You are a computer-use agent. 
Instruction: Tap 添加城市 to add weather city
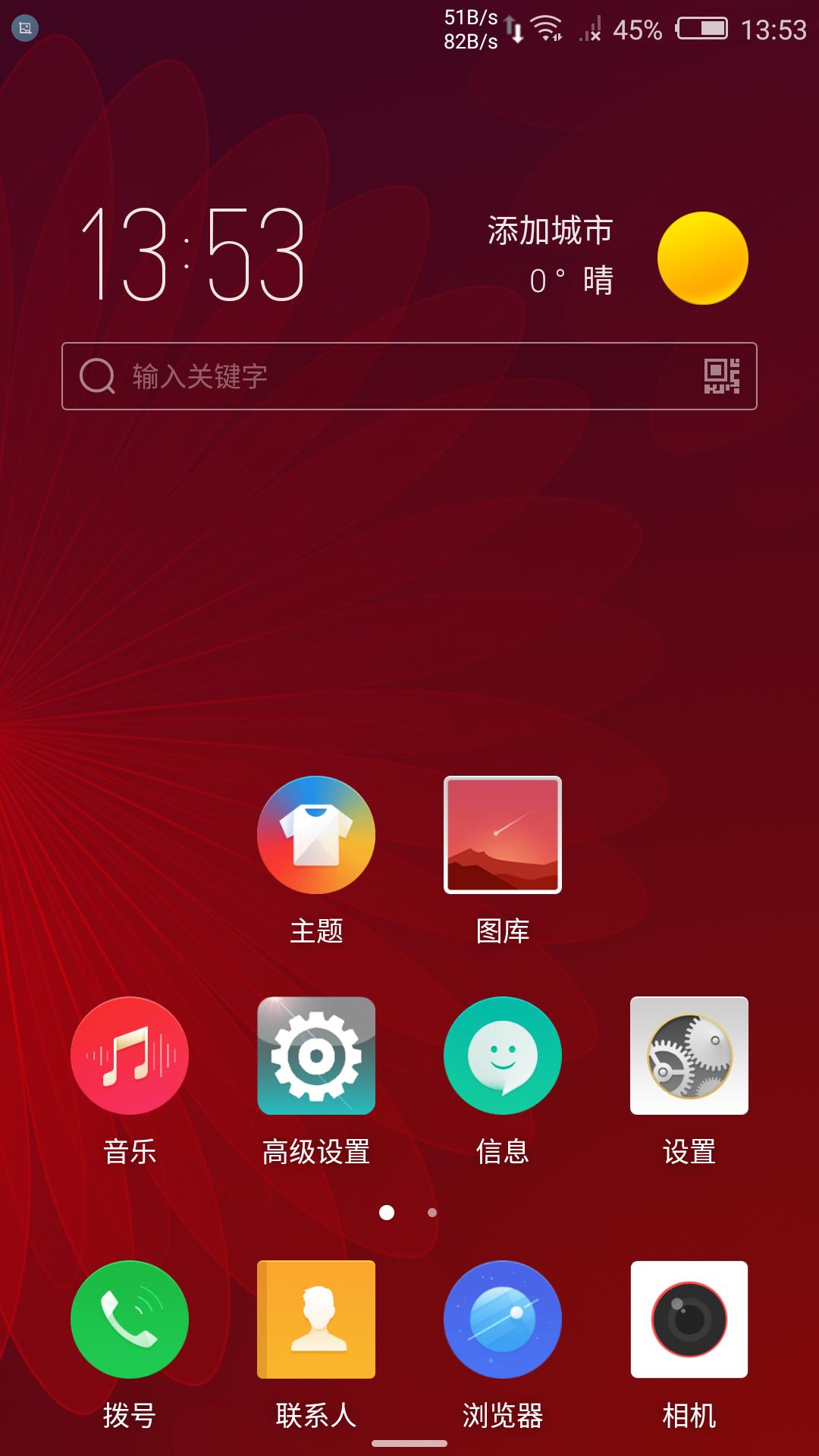550,231
